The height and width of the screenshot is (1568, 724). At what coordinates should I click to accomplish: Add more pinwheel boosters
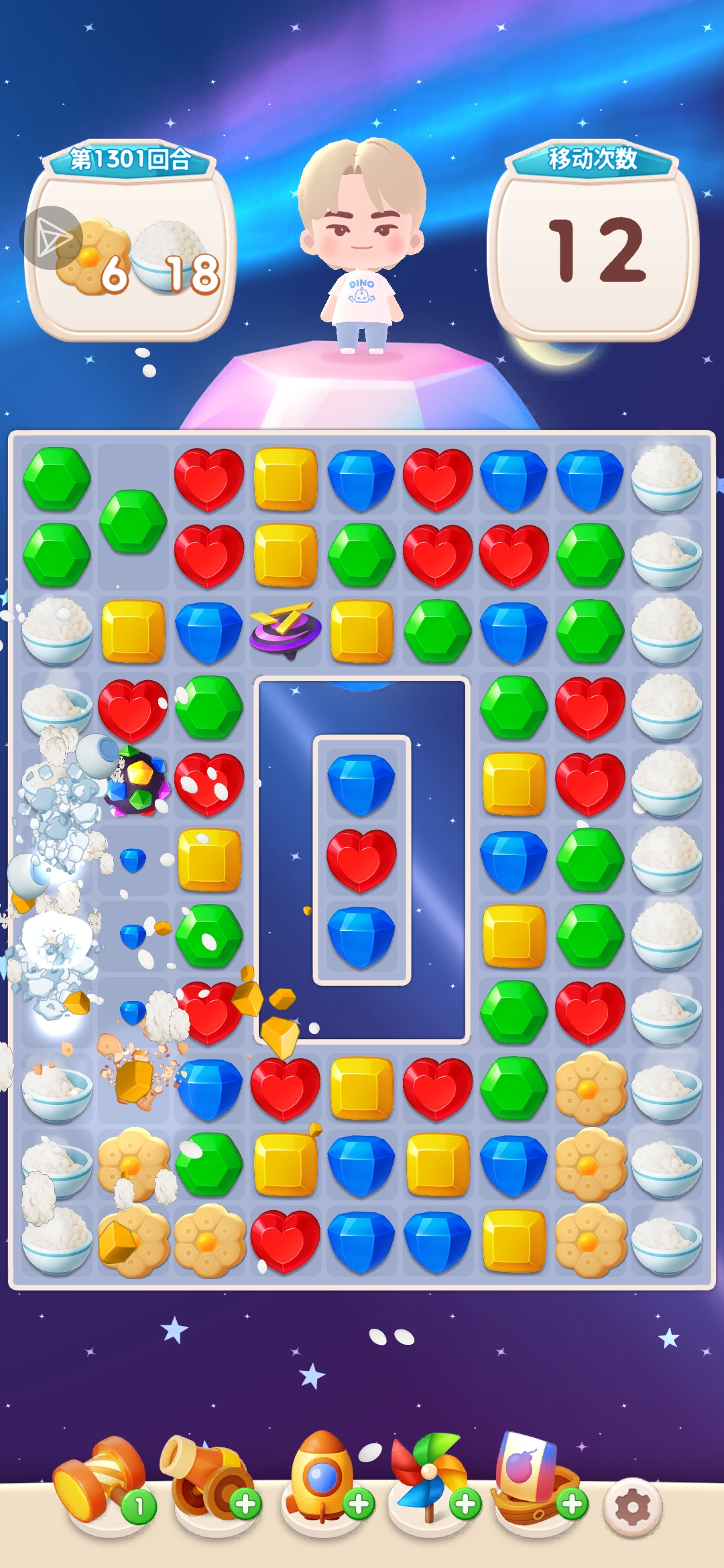465,1504
